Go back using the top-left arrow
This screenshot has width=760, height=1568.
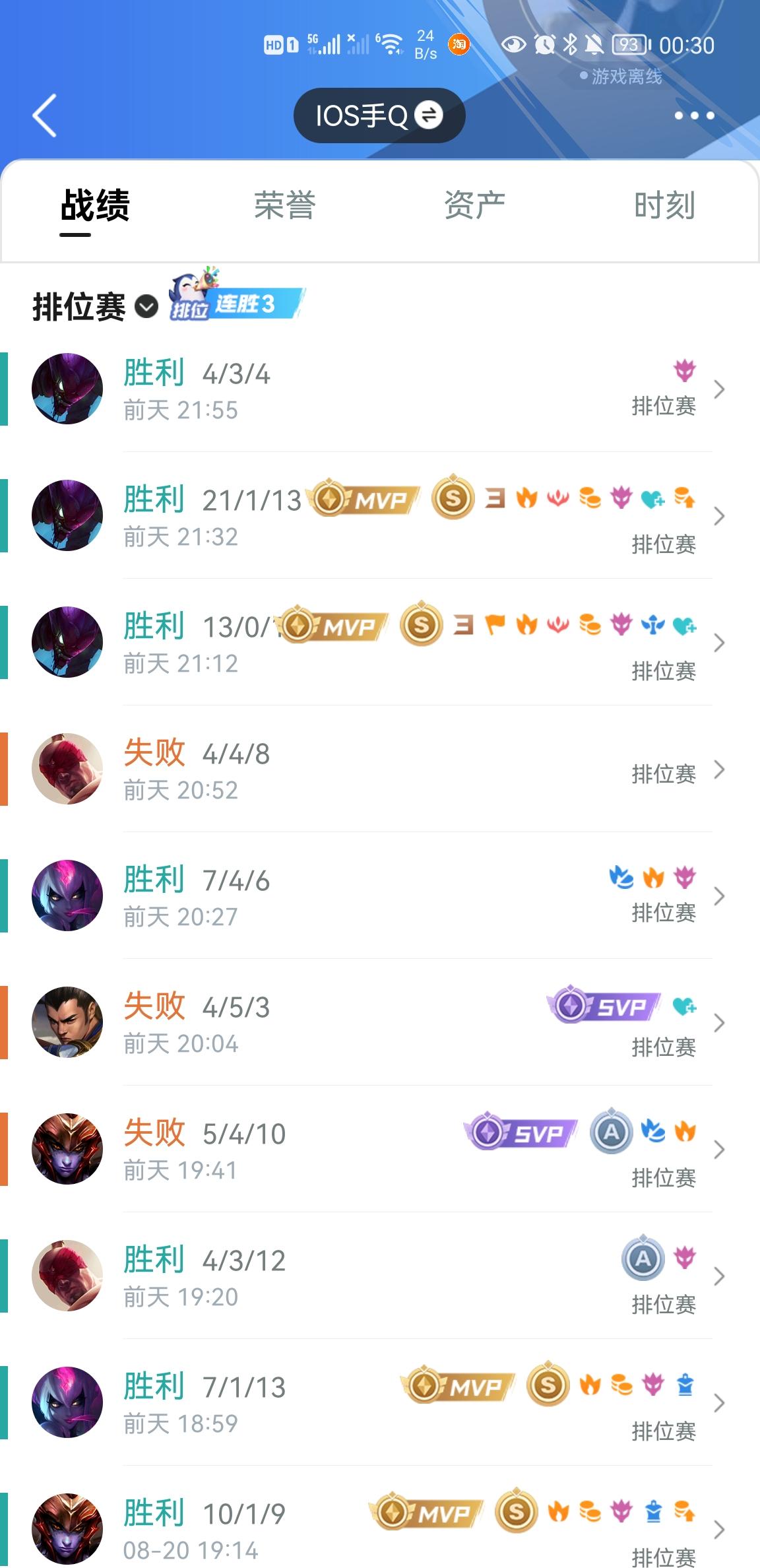click(45, 115)
